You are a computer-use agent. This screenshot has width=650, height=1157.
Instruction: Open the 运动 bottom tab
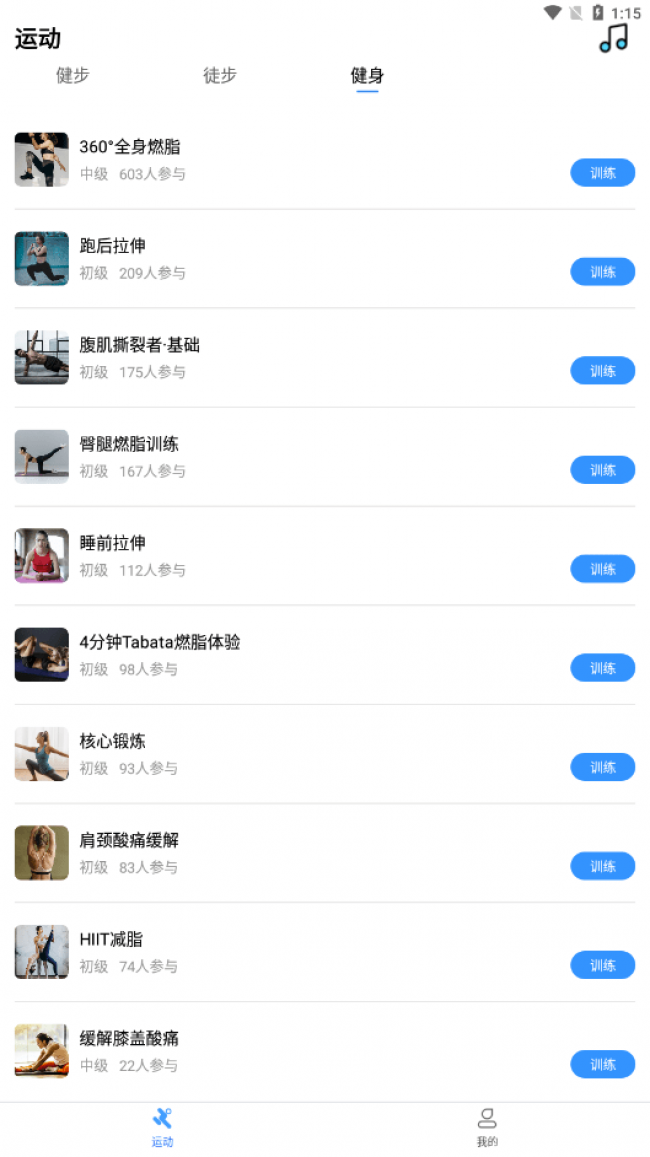162,1127
